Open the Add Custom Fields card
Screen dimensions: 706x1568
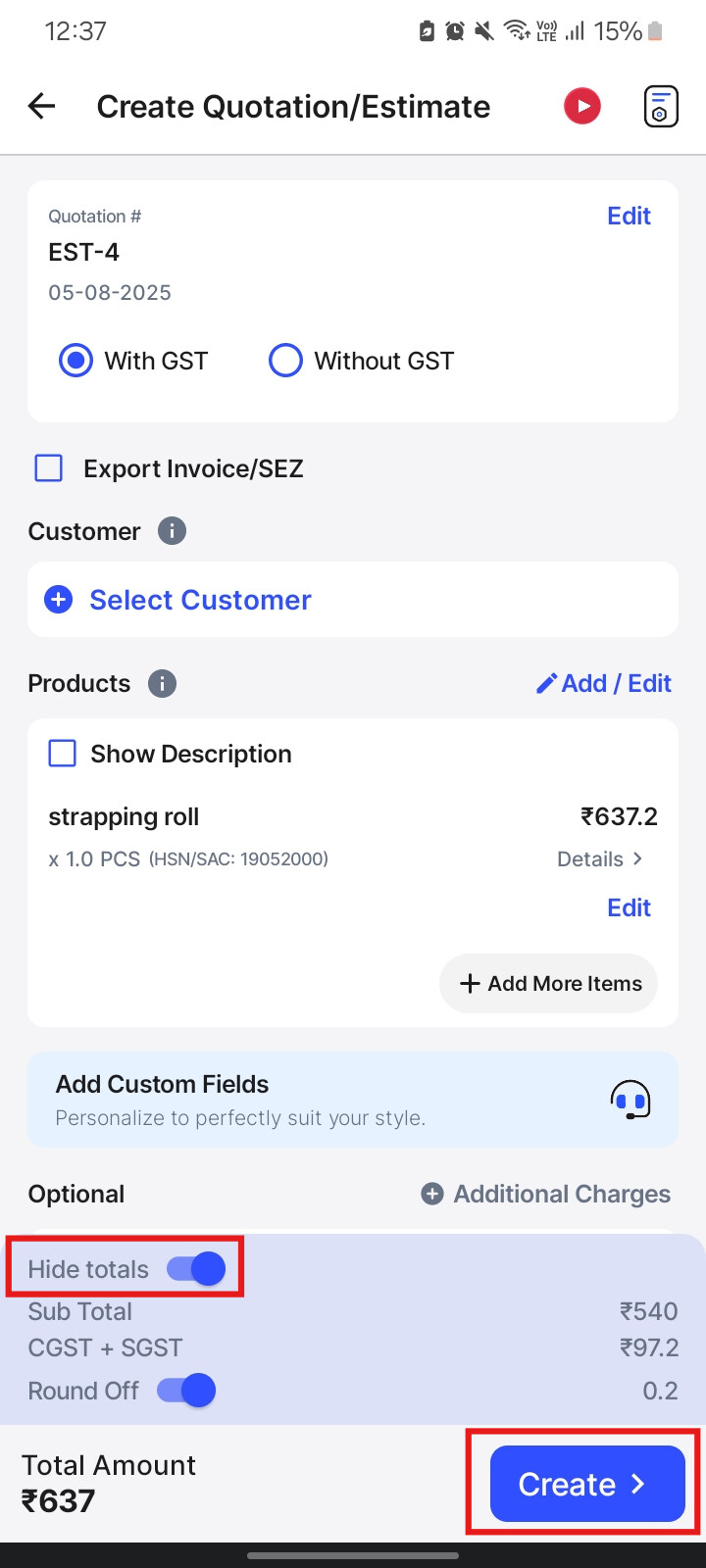[x=353, y=1100]
